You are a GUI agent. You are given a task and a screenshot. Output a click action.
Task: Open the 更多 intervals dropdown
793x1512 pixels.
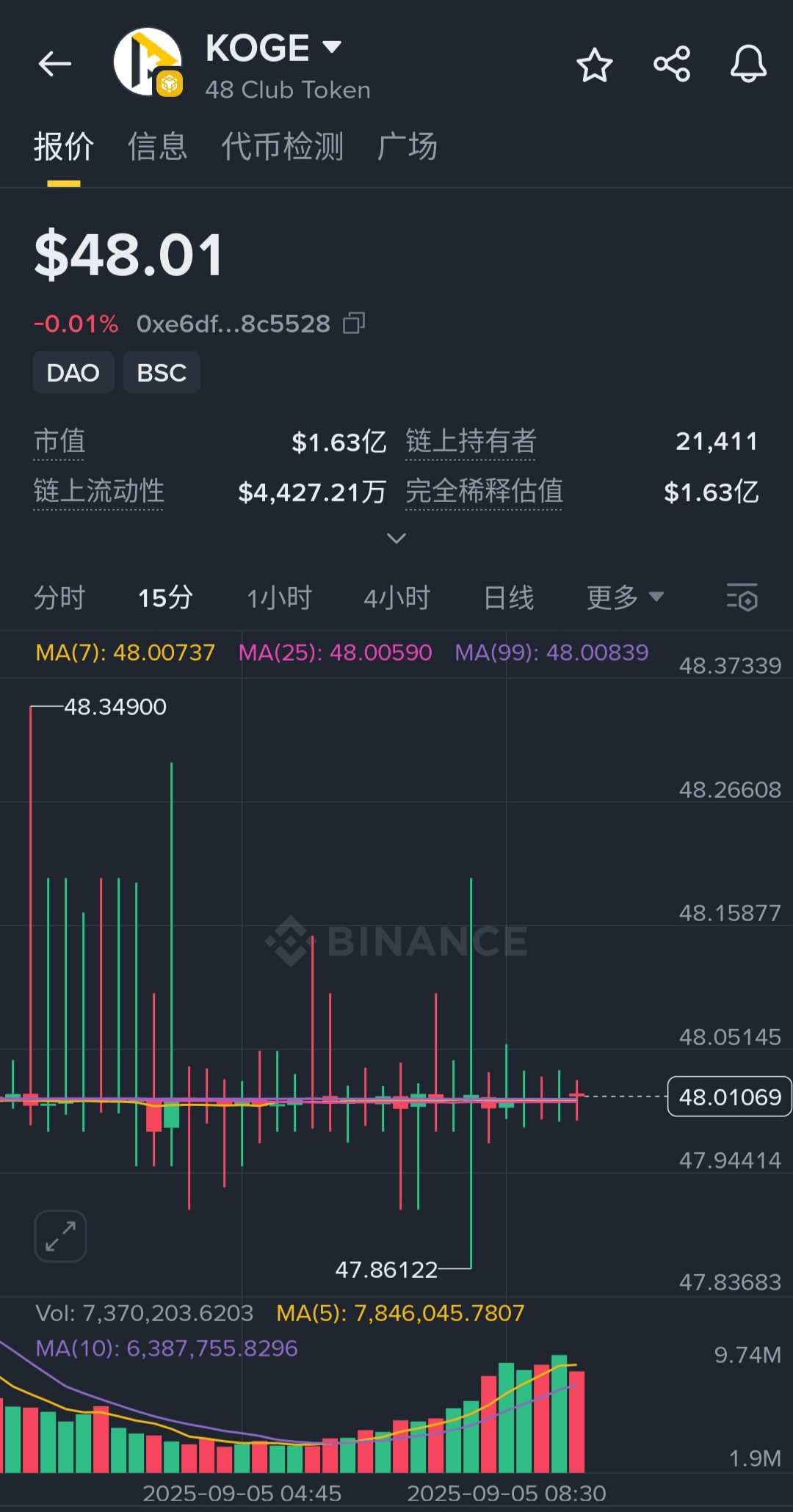click(625, 597)
